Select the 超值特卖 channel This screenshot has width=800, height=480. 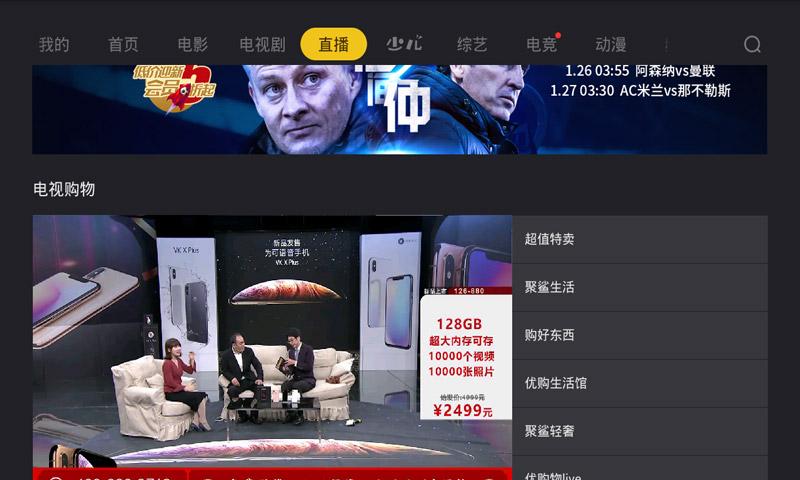(x=640, y=239)
